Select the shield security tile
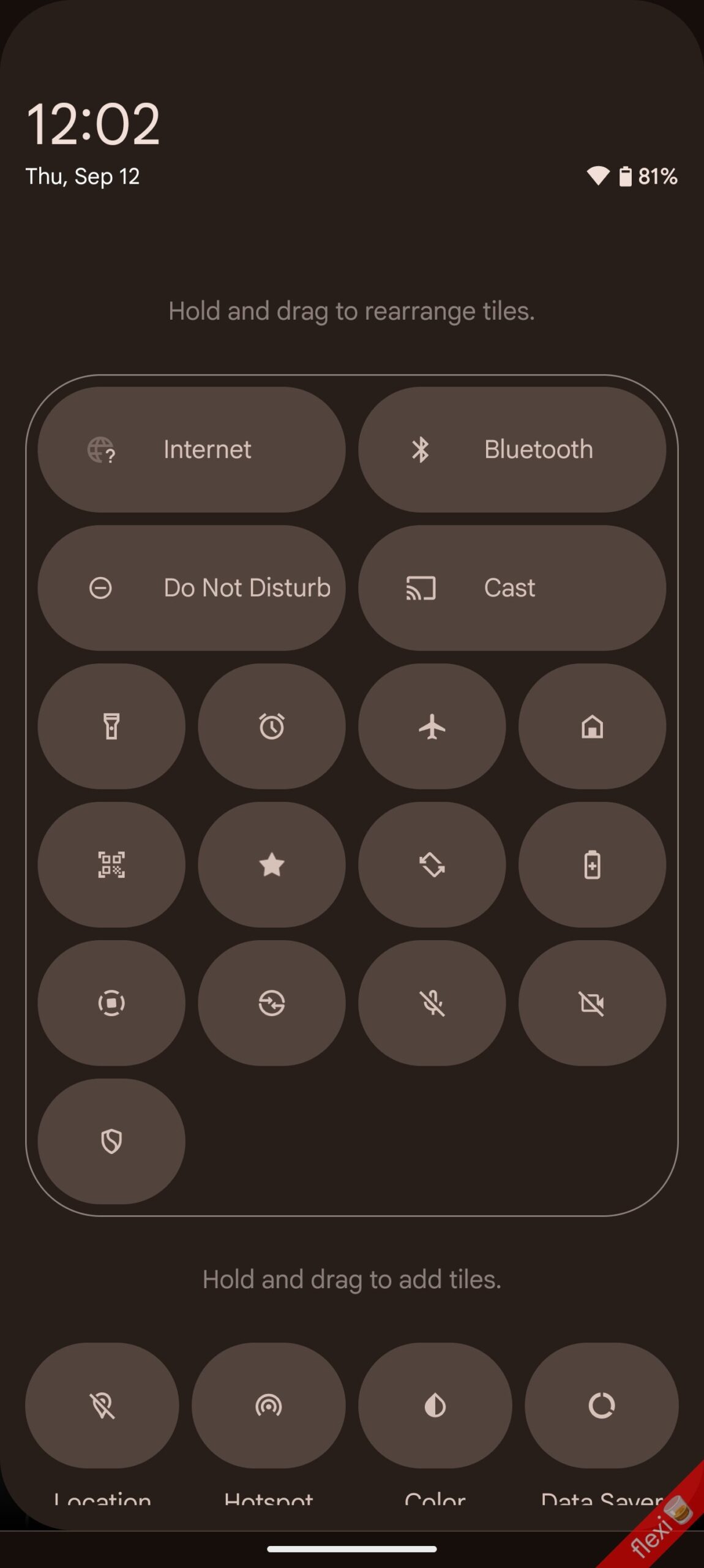 click(x=111, y=1142)
